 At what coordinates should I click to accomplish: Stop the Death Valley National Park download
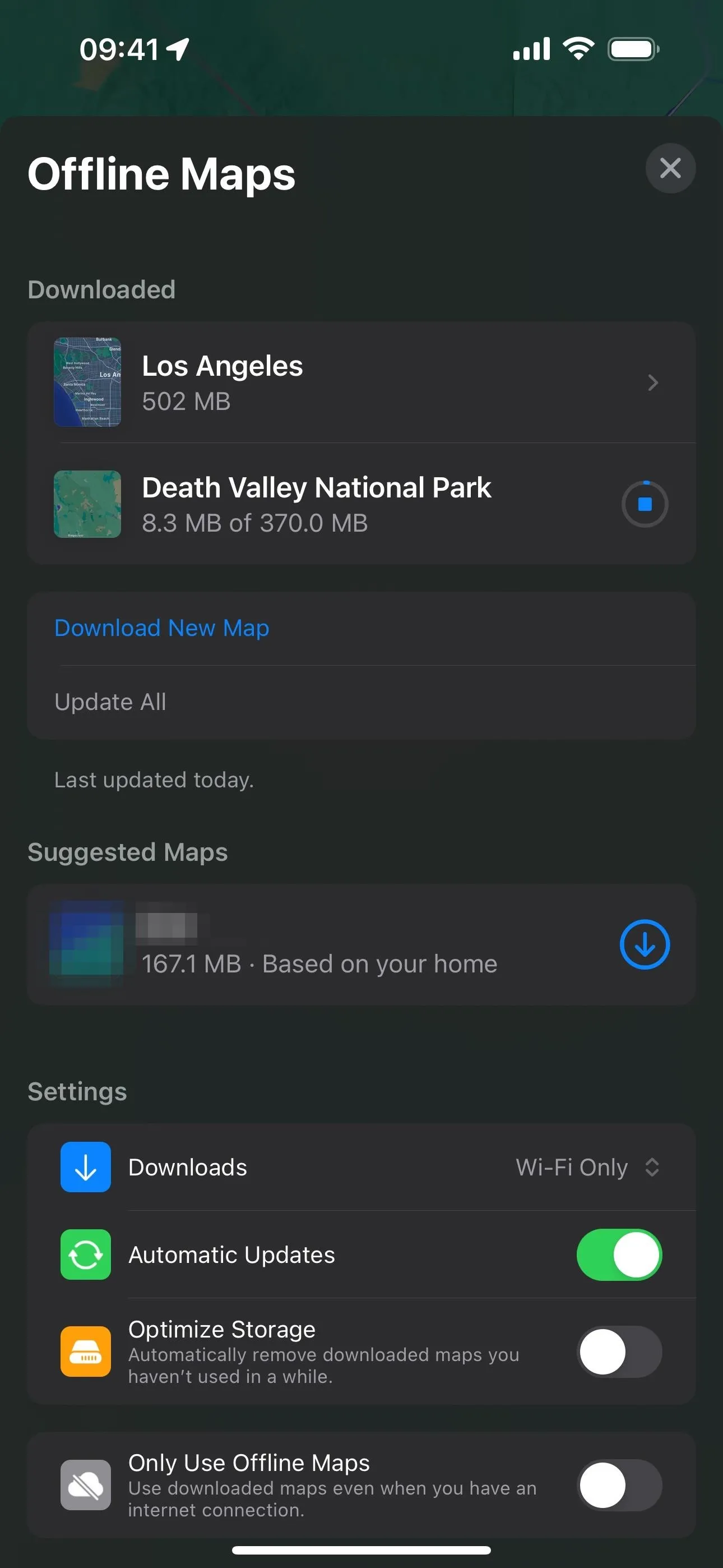[x=645, y=504]
